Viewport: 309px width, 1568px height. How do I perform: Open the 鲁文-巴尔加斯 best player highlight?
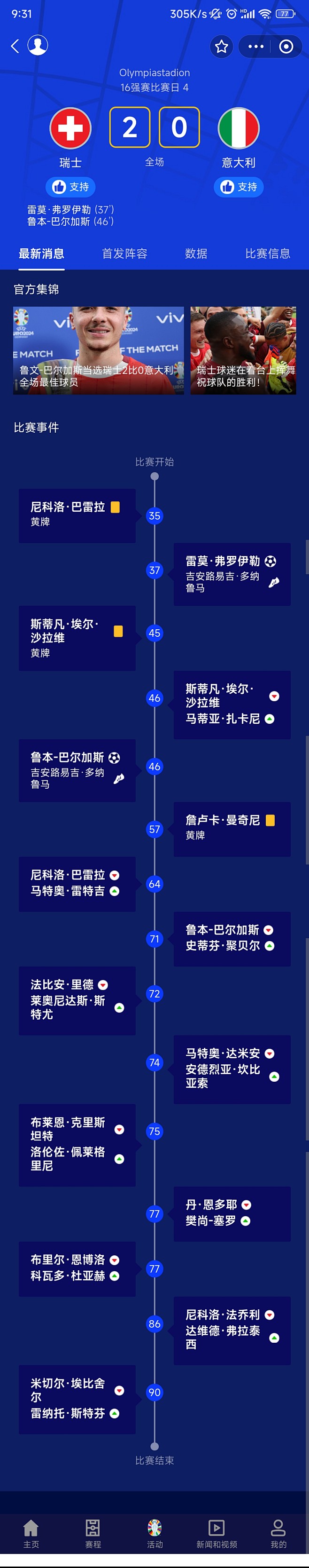coord(99,350)
